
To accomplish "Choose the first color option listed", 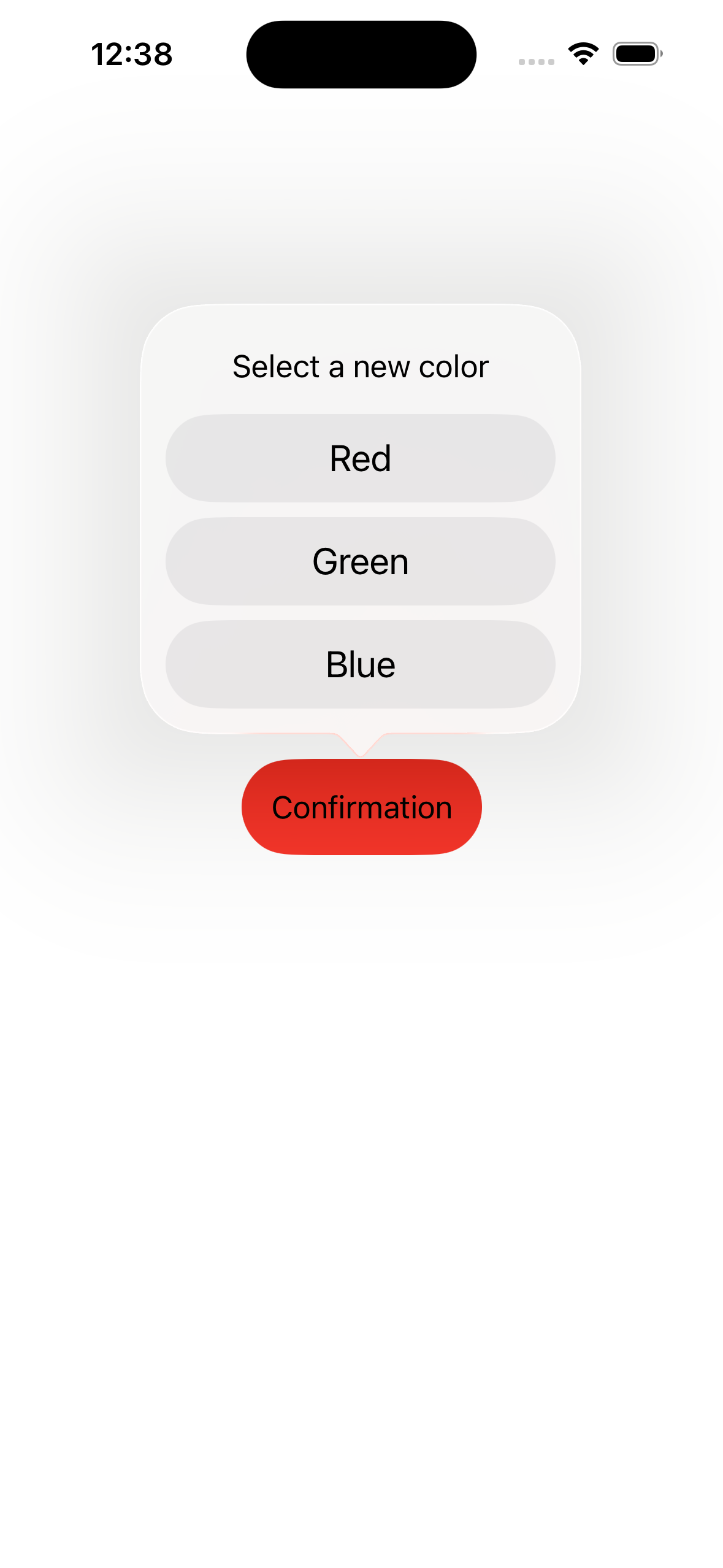I will tap(361, 458).
